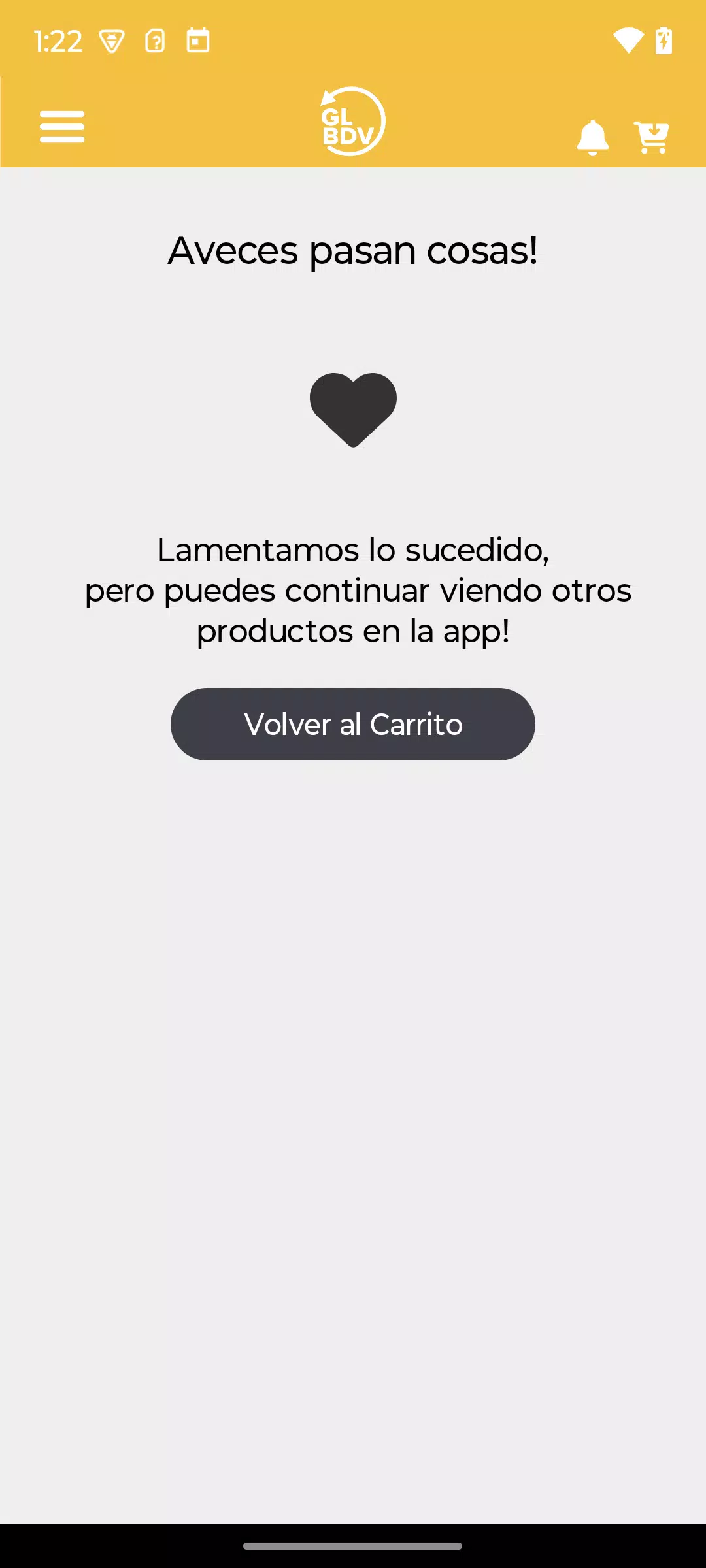Open the shopping cart icon
The width and height of the screenshot is (706, 1568).
(651, 137)
